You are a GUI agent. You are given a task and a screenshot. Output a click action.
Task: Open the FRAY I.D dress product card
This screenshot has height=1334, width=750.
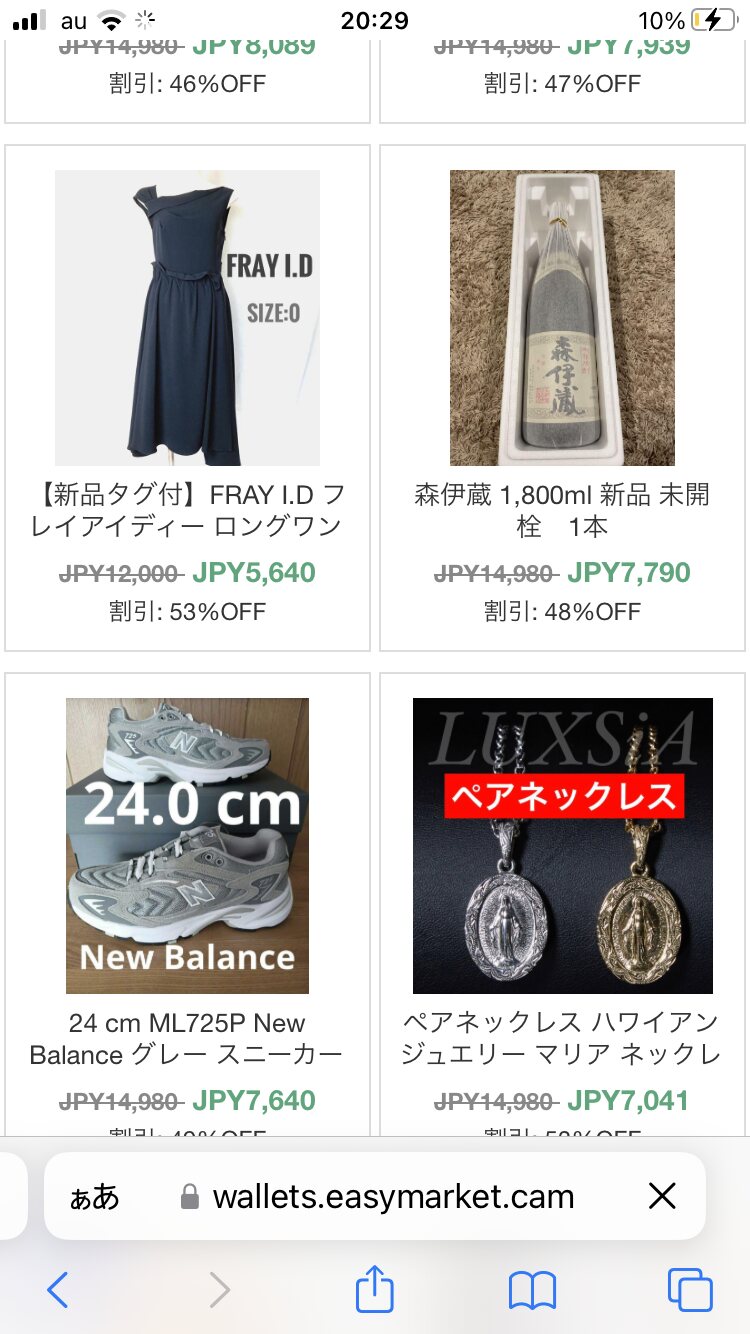187,320
